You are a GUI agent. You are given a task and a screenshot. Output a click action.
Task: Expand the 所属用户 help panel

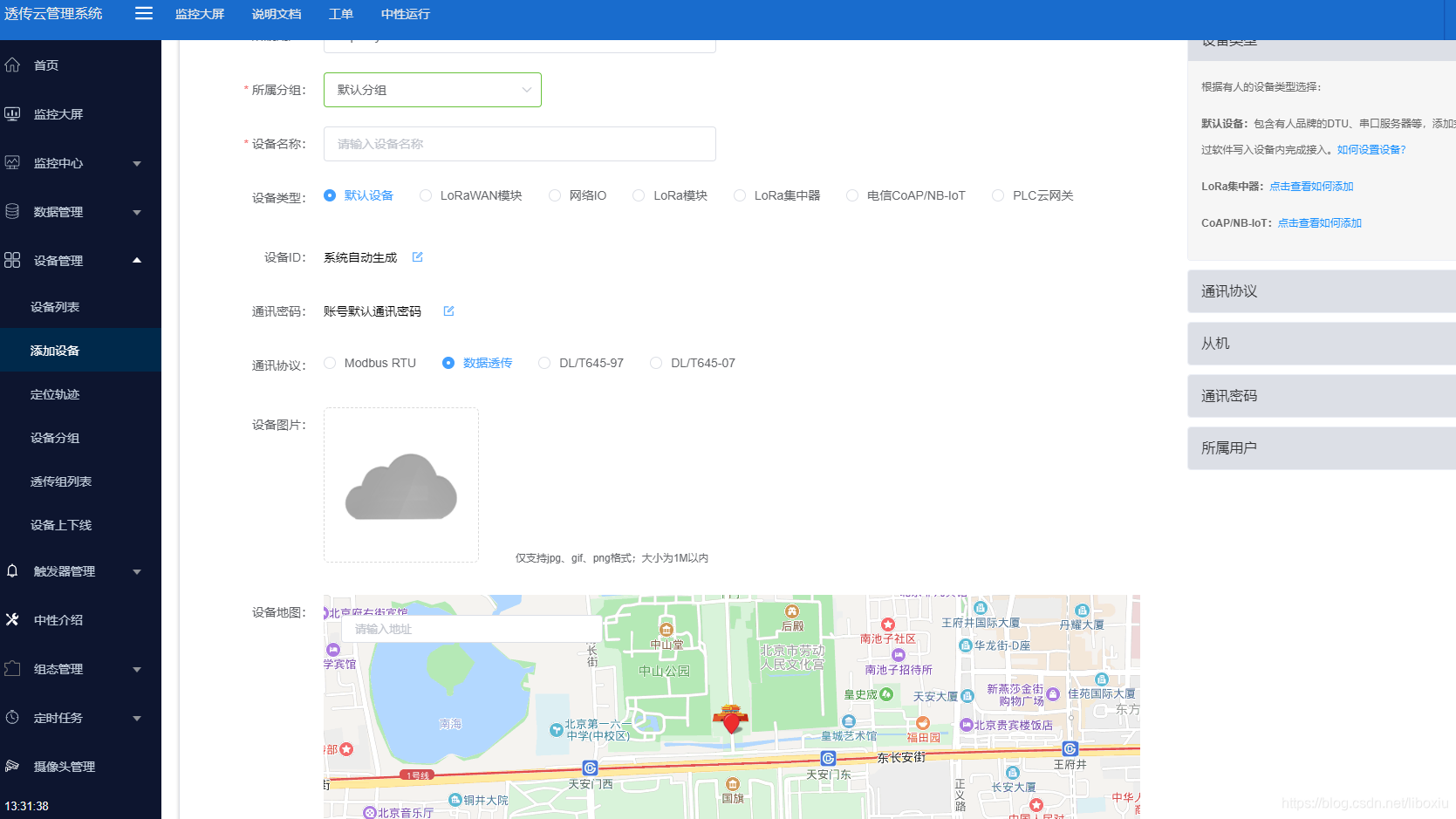(x=1321, y=448)
